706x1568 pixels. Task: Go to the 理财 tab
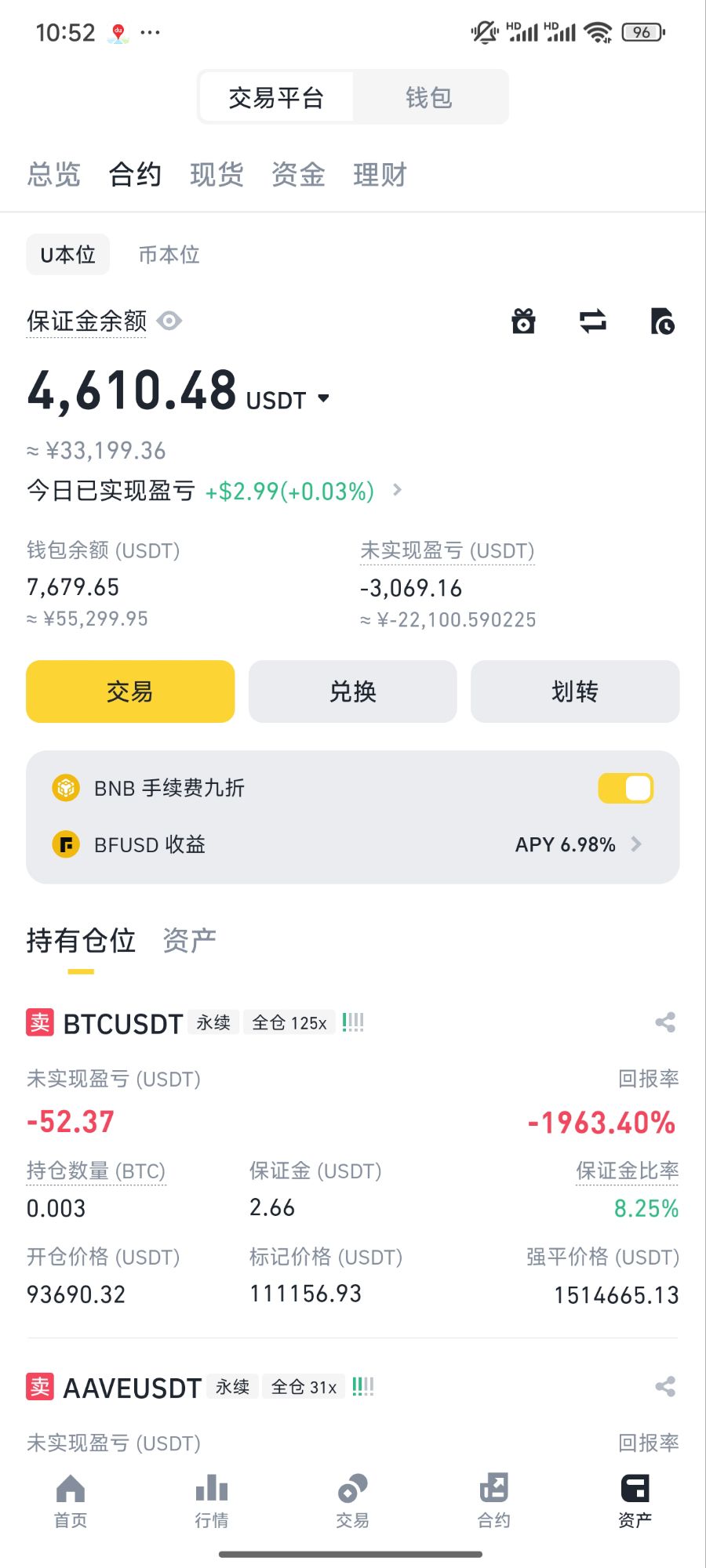pyautogui.click(x=380, y=174)
